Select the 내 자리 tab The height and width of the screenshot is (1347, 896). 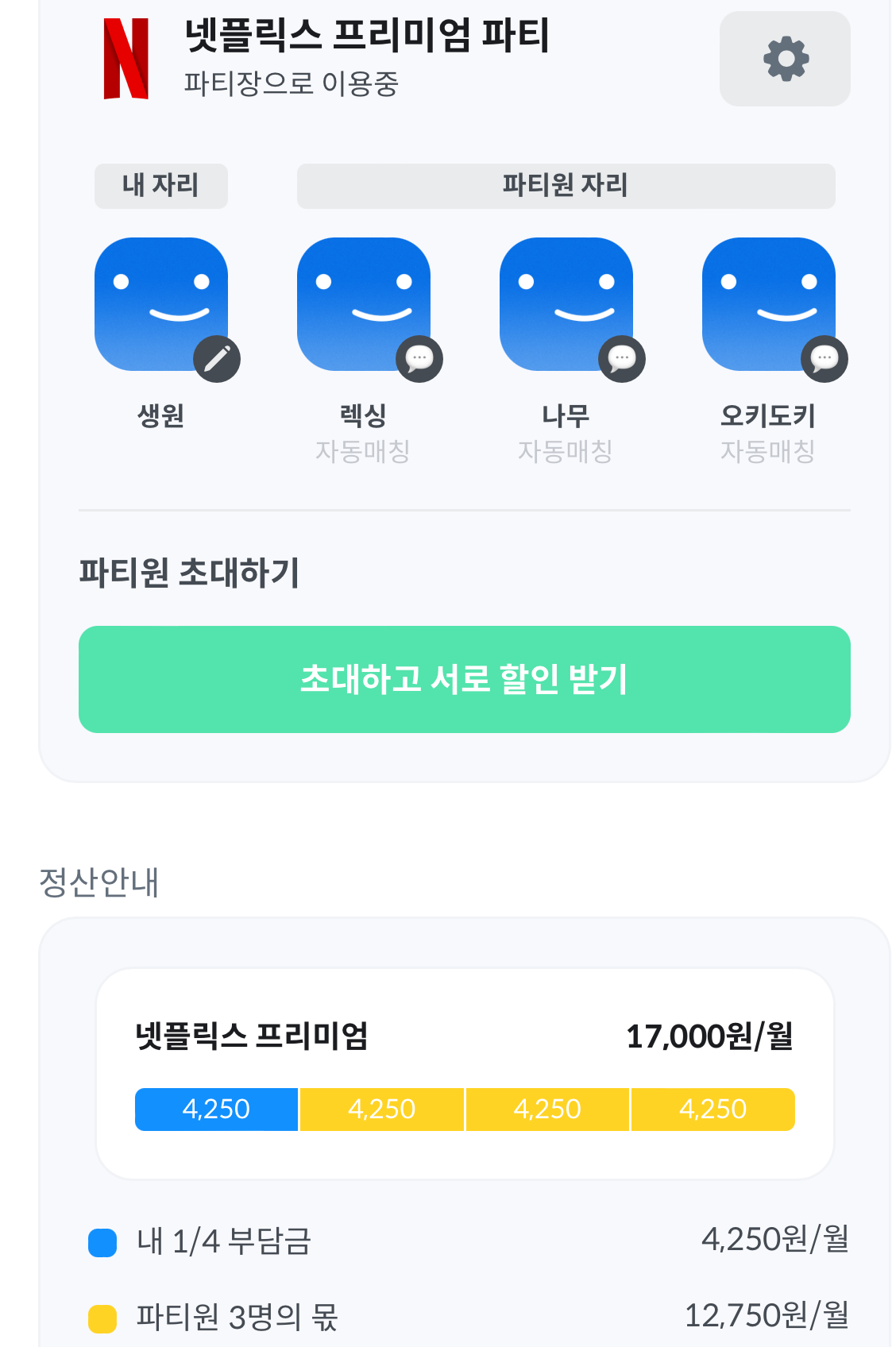pyautogui.click(x=160, y=185)
